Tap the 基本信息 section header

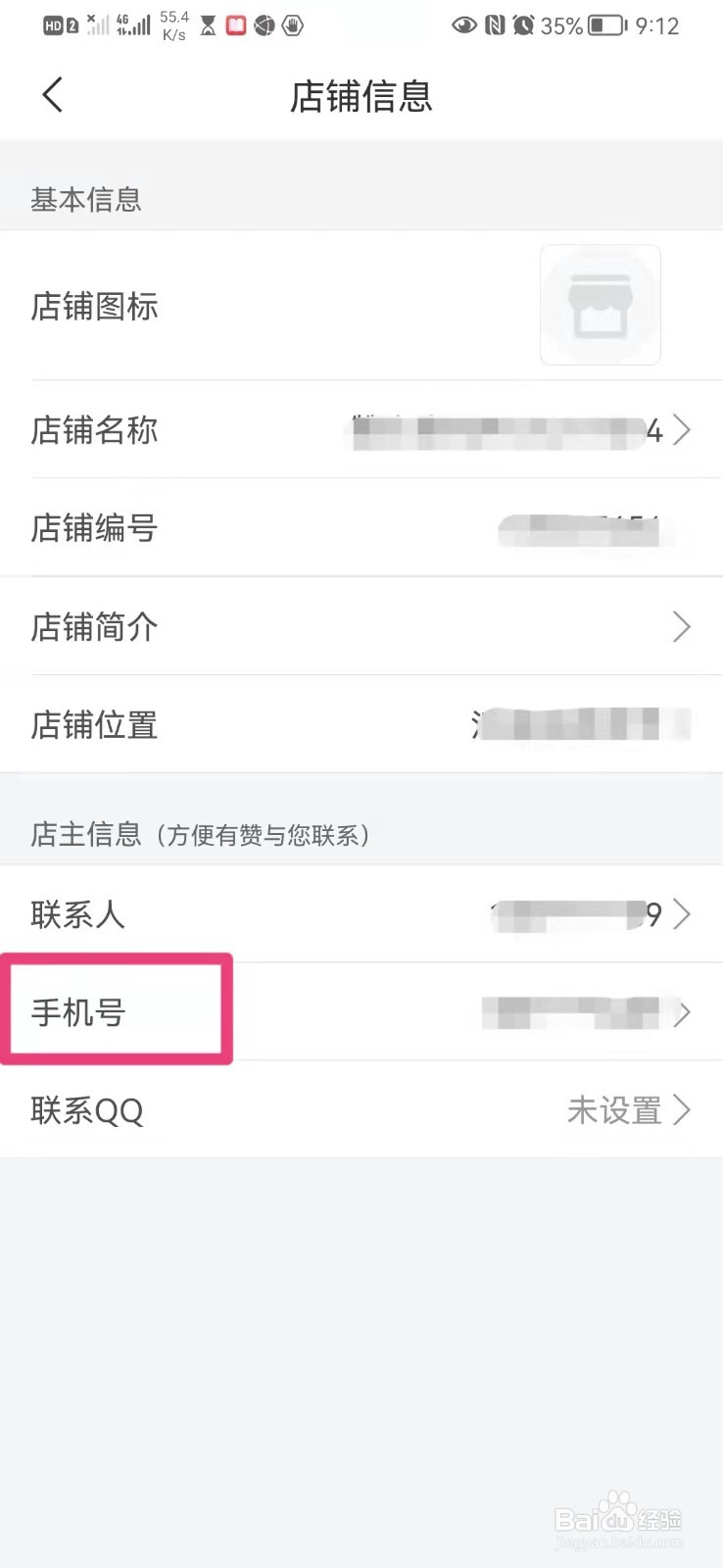point(85,200)
